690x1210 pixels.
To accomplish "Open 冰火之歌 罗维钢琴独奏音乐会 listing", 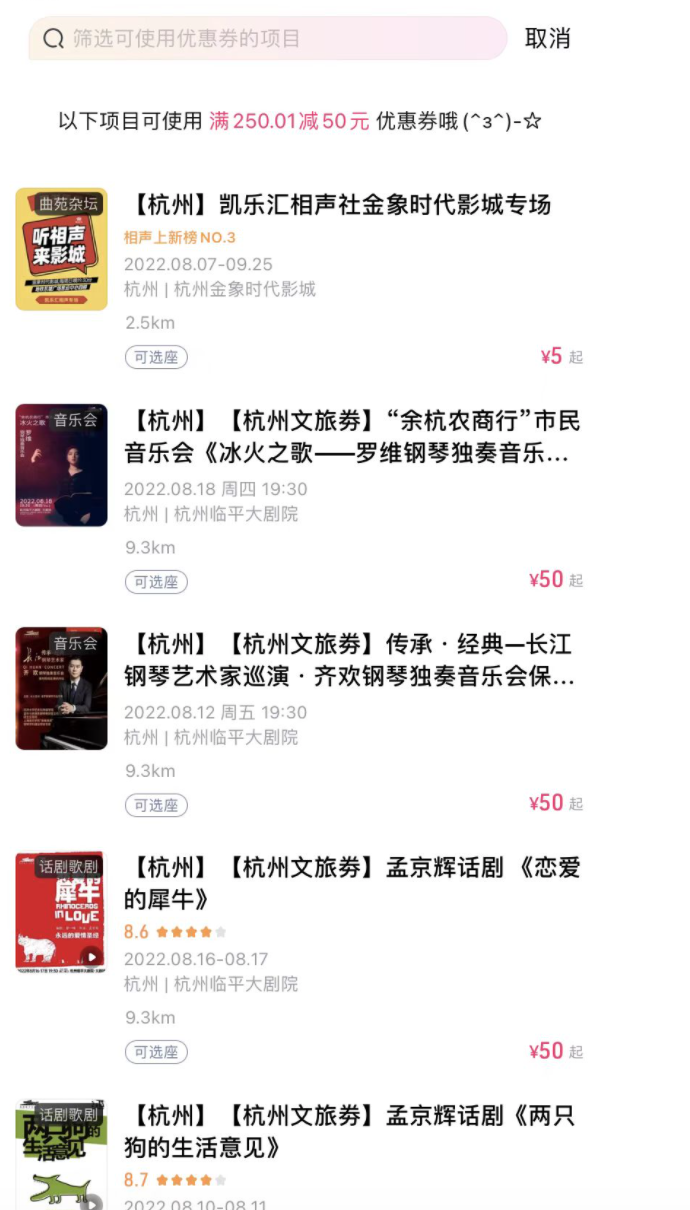I will [351, 437].
